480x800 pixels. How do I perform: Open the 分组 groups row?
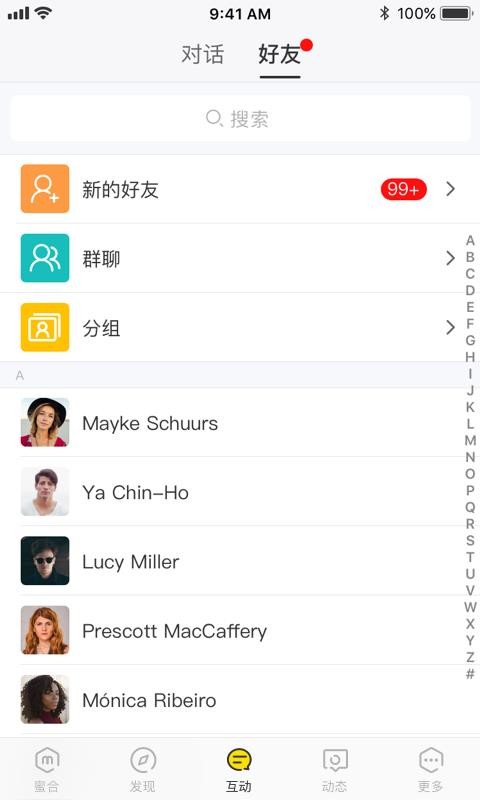[240, 328]
